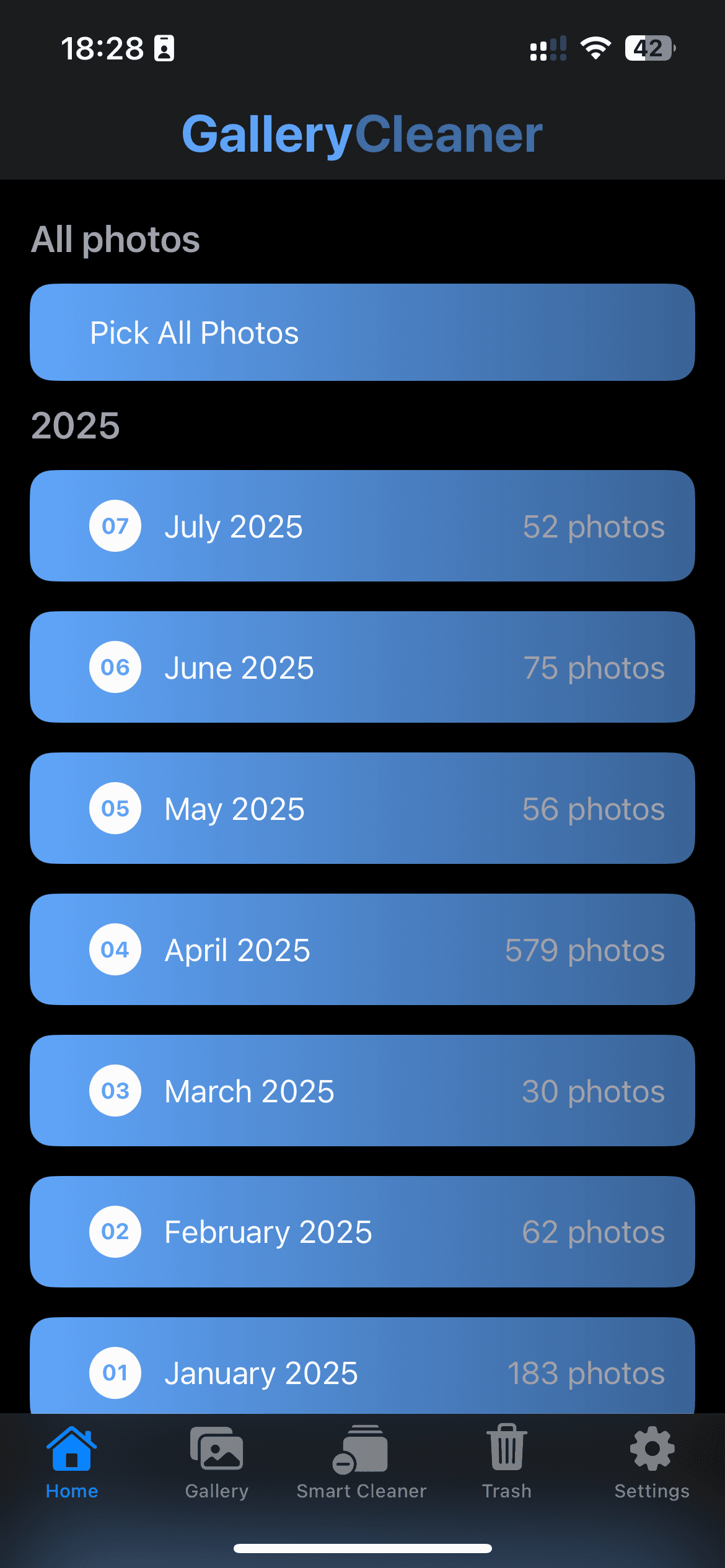The width and height of the screenshot is (725, 1568).
Task: Open April 2025 with 579 photos
Action: click(x=362, y=949)
